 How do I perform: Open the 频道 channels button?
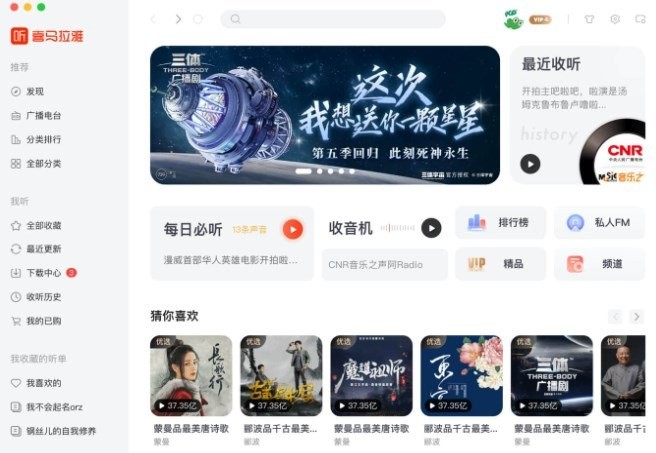click(598, 264)
